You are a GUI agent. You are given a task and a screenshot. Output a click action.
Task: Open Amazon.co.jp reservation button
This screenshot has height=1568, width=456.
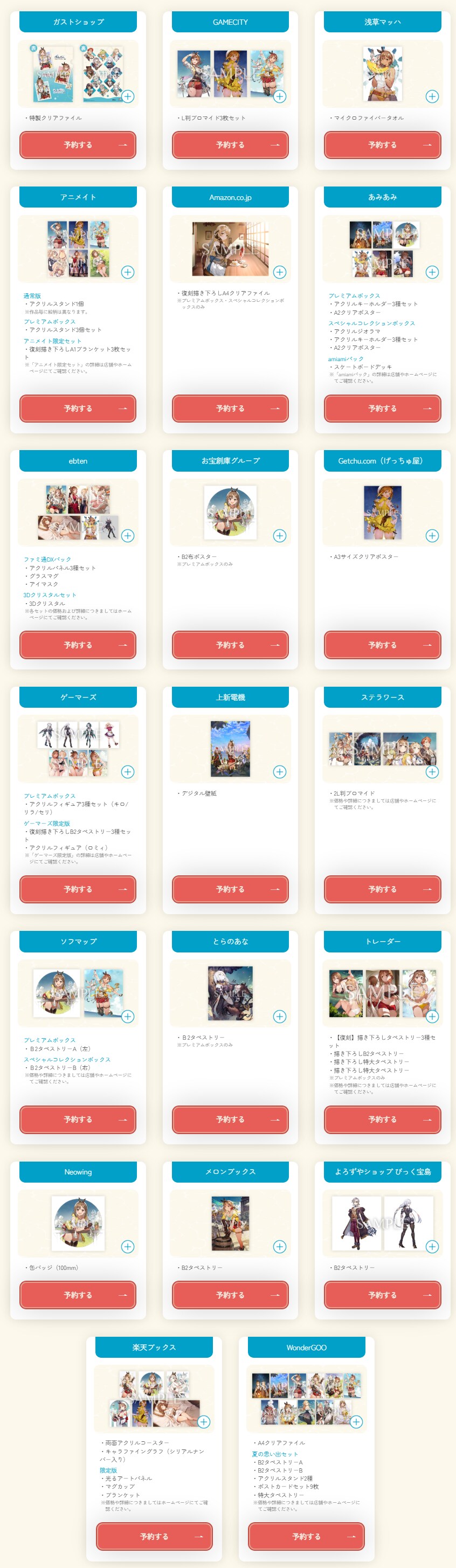[x=230, y=409]
